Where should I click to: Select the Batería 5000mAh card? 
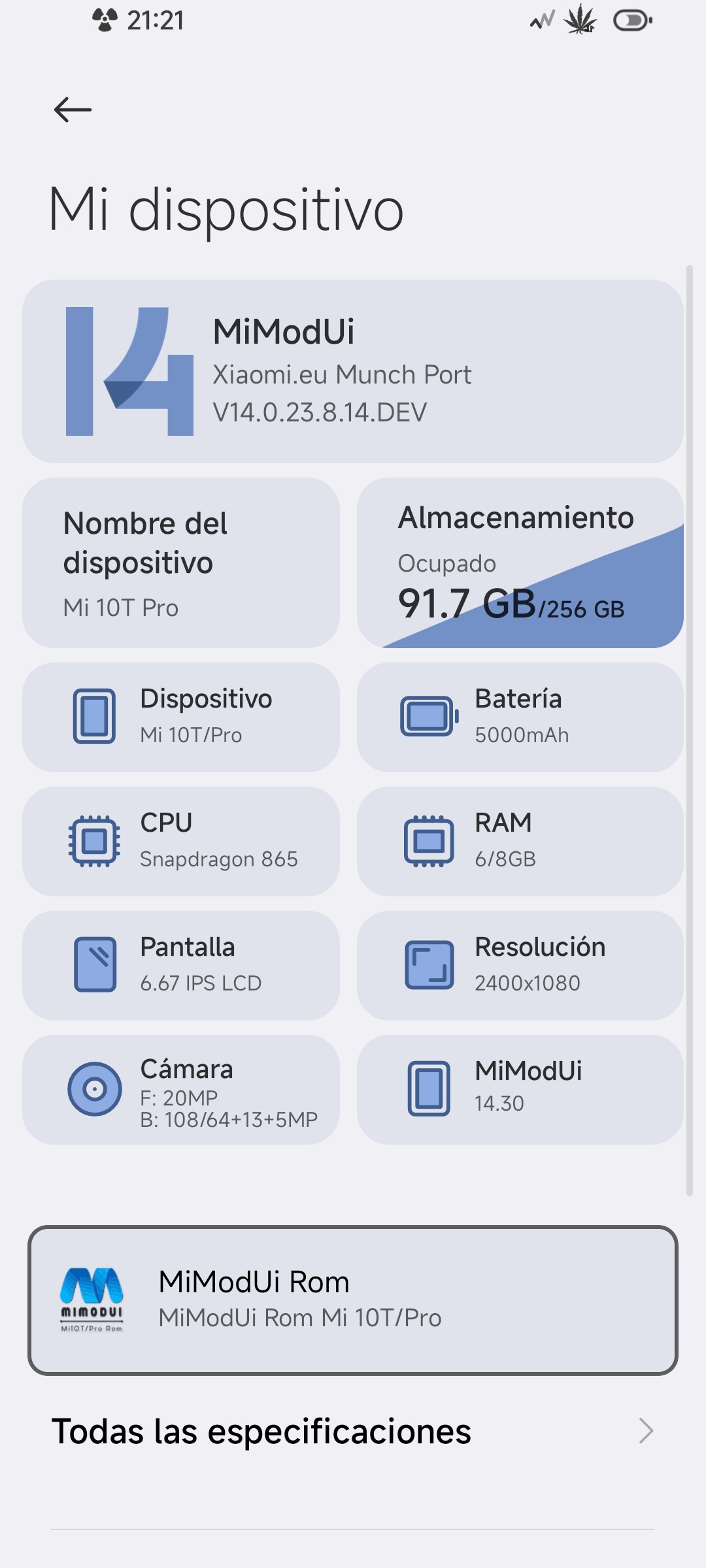[520, 717]
